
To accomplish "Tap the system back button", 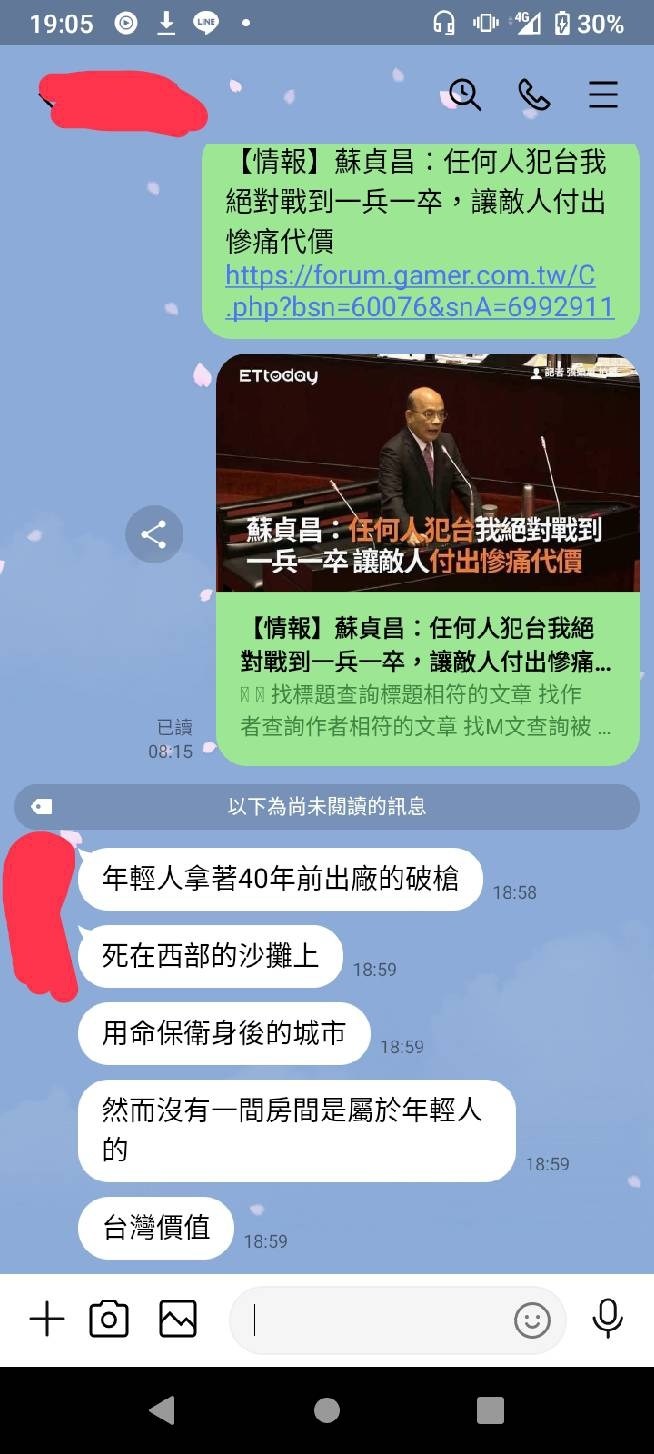I will [x=162, y=1410].
